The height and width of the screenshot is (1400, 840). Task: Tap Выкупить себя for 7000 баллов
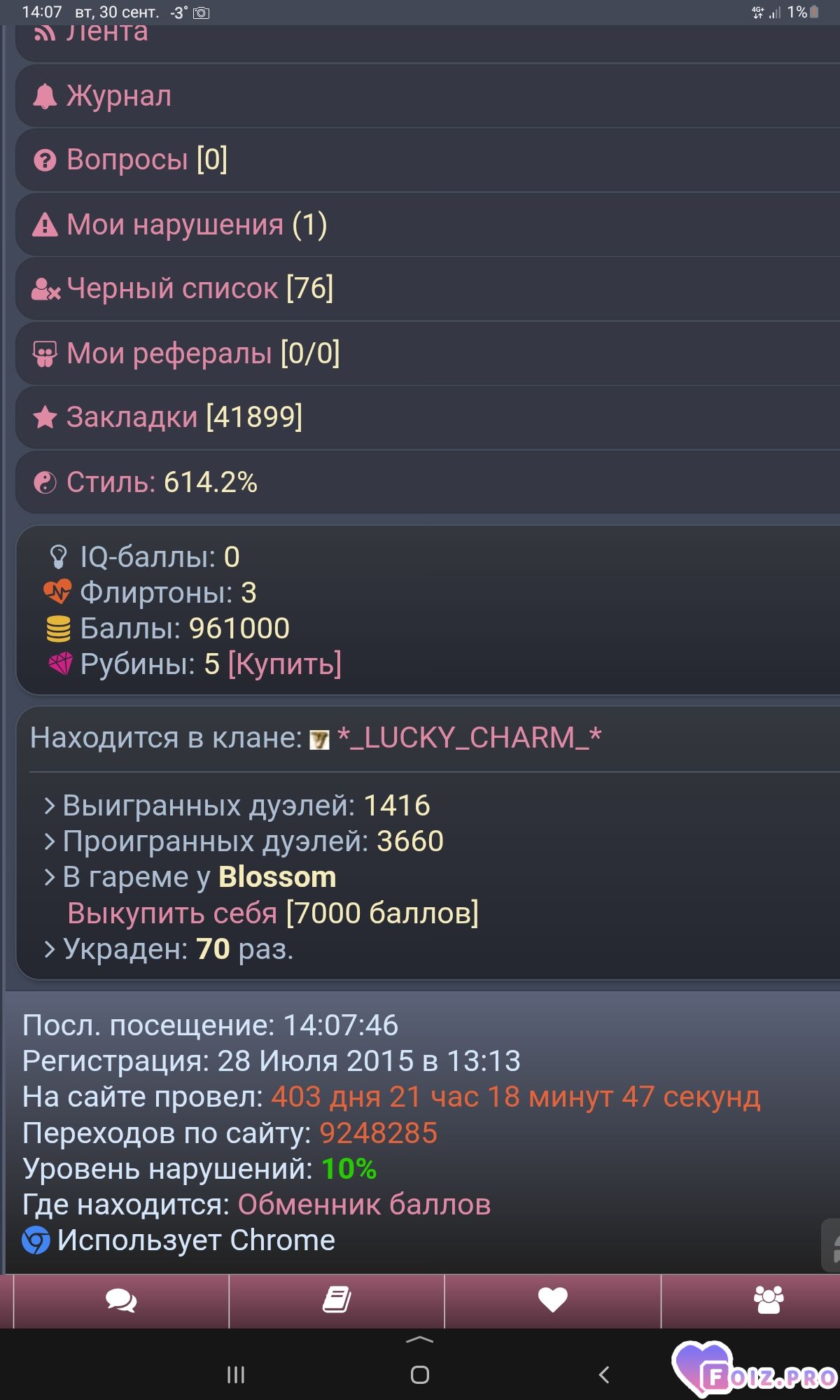point(172,913)
